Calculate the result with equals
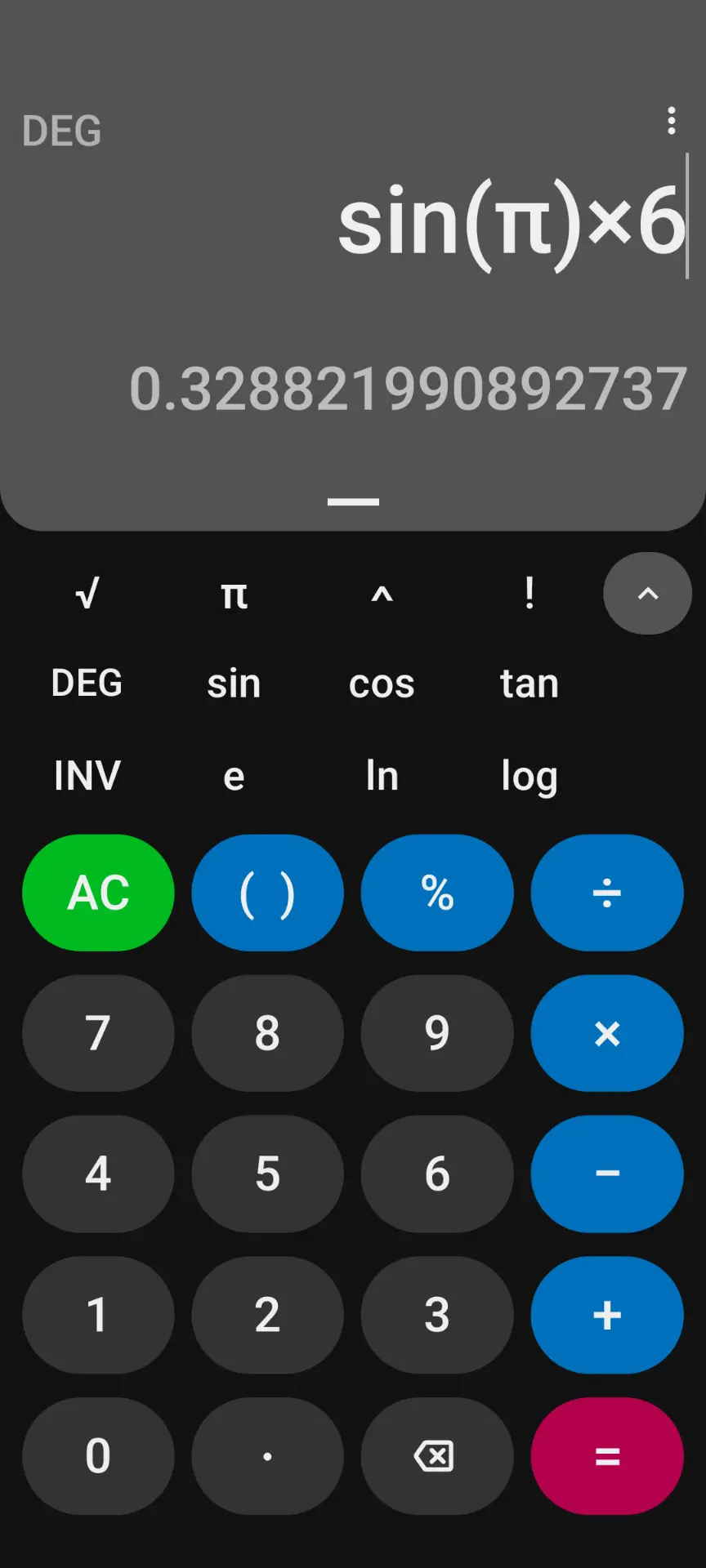Viewport: 706px width, 1568px height. (x=606, y=1456)
